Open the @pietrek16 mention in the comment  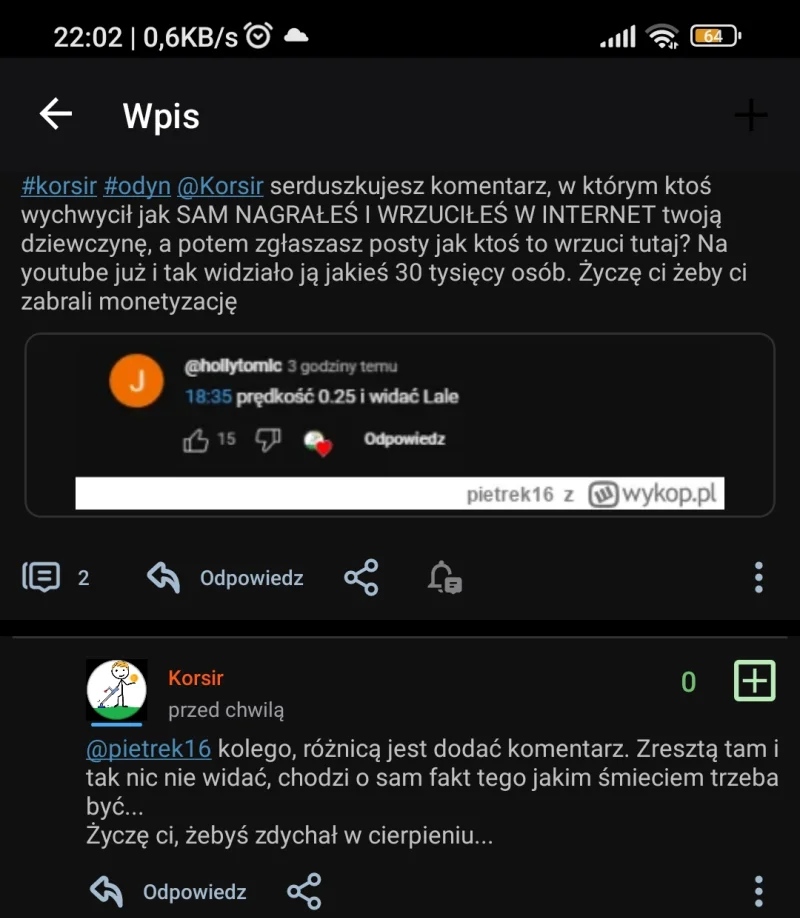pyautogui.click(x=148, y=749)
